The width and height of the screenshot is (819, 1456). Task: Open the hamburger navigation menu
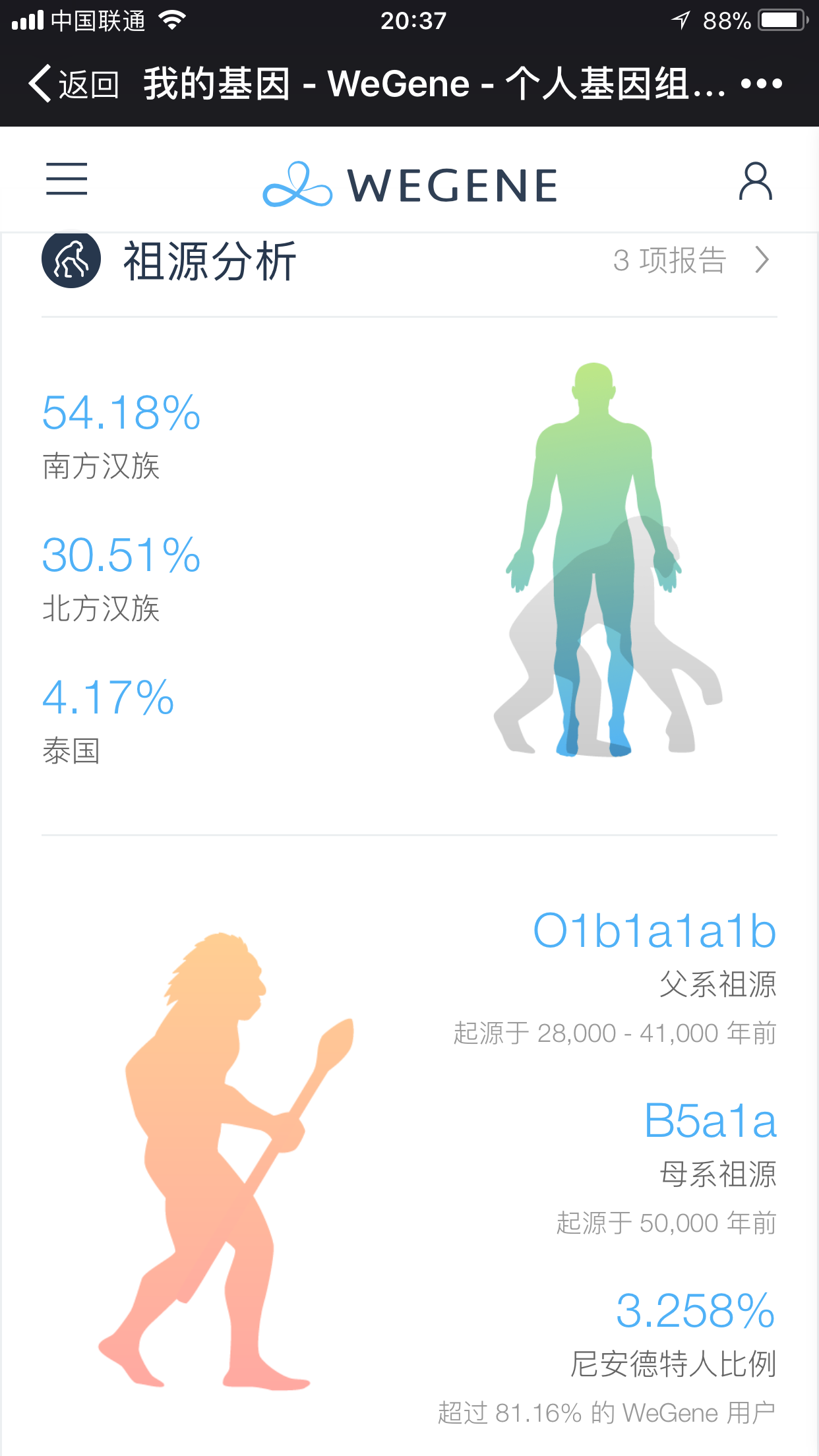point(67,179)
